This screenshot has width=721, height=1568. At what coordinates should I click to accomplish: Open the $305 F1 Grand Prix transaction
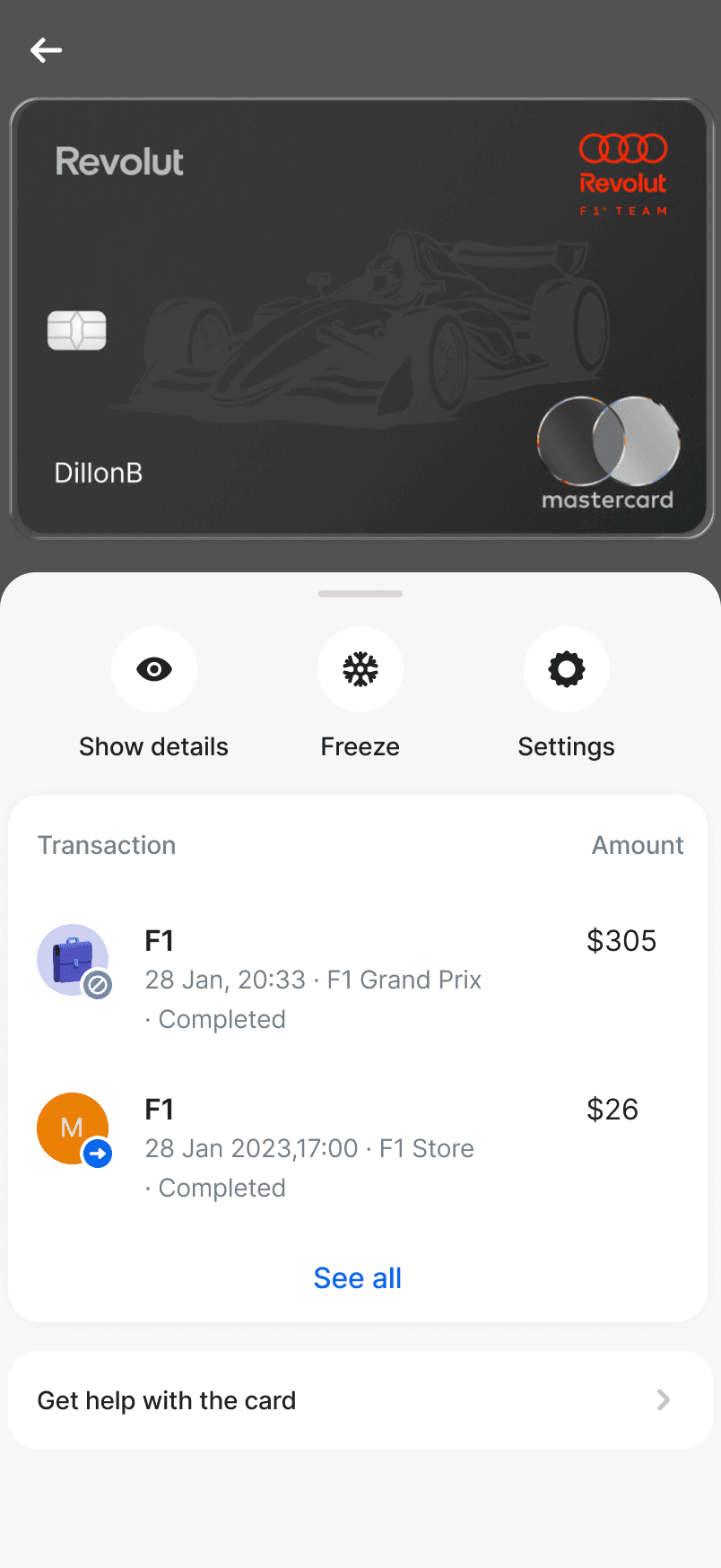tap(357, 979)
